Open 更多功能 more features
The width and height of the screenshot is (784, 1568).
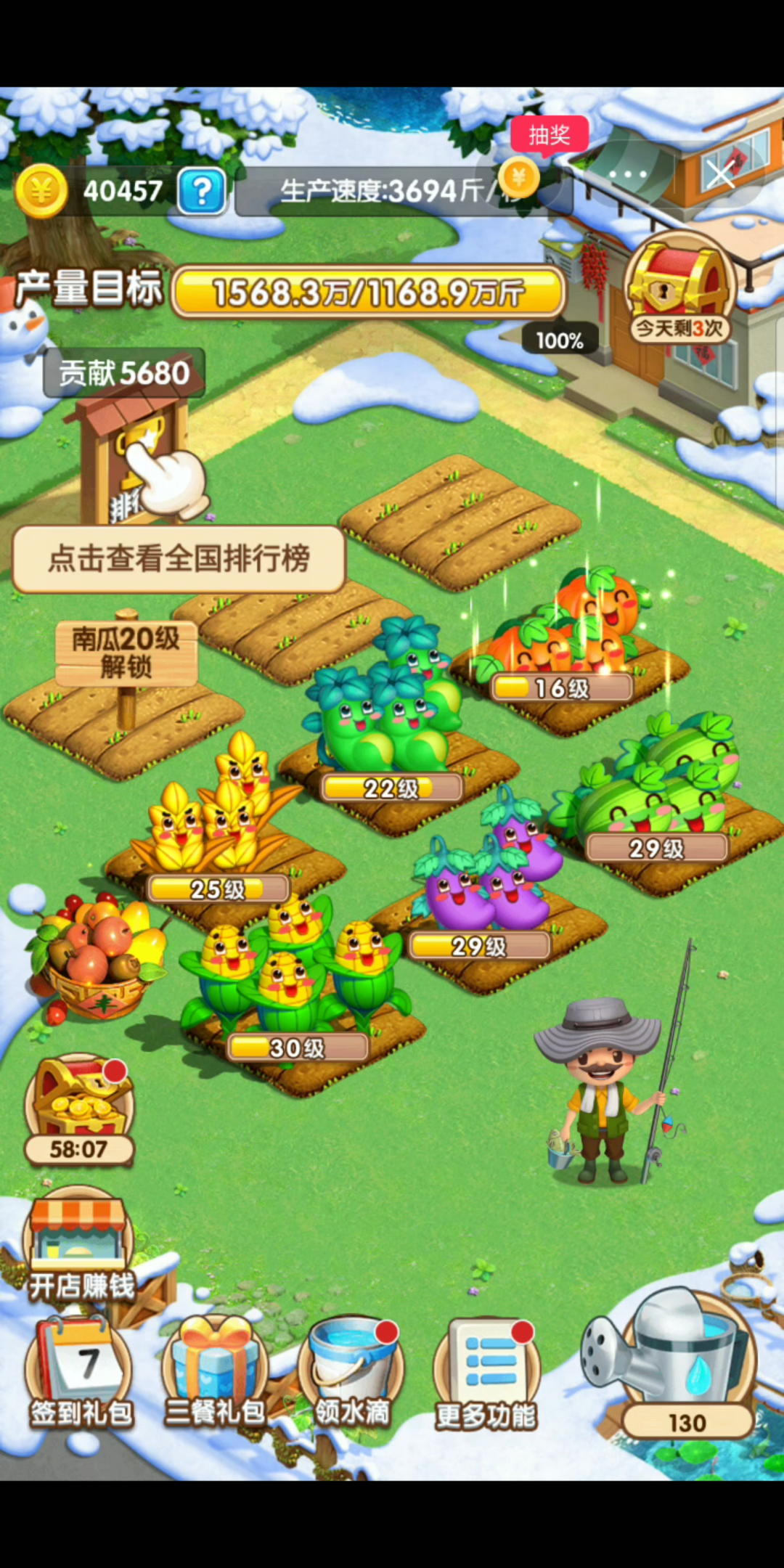pos(486,1372)
